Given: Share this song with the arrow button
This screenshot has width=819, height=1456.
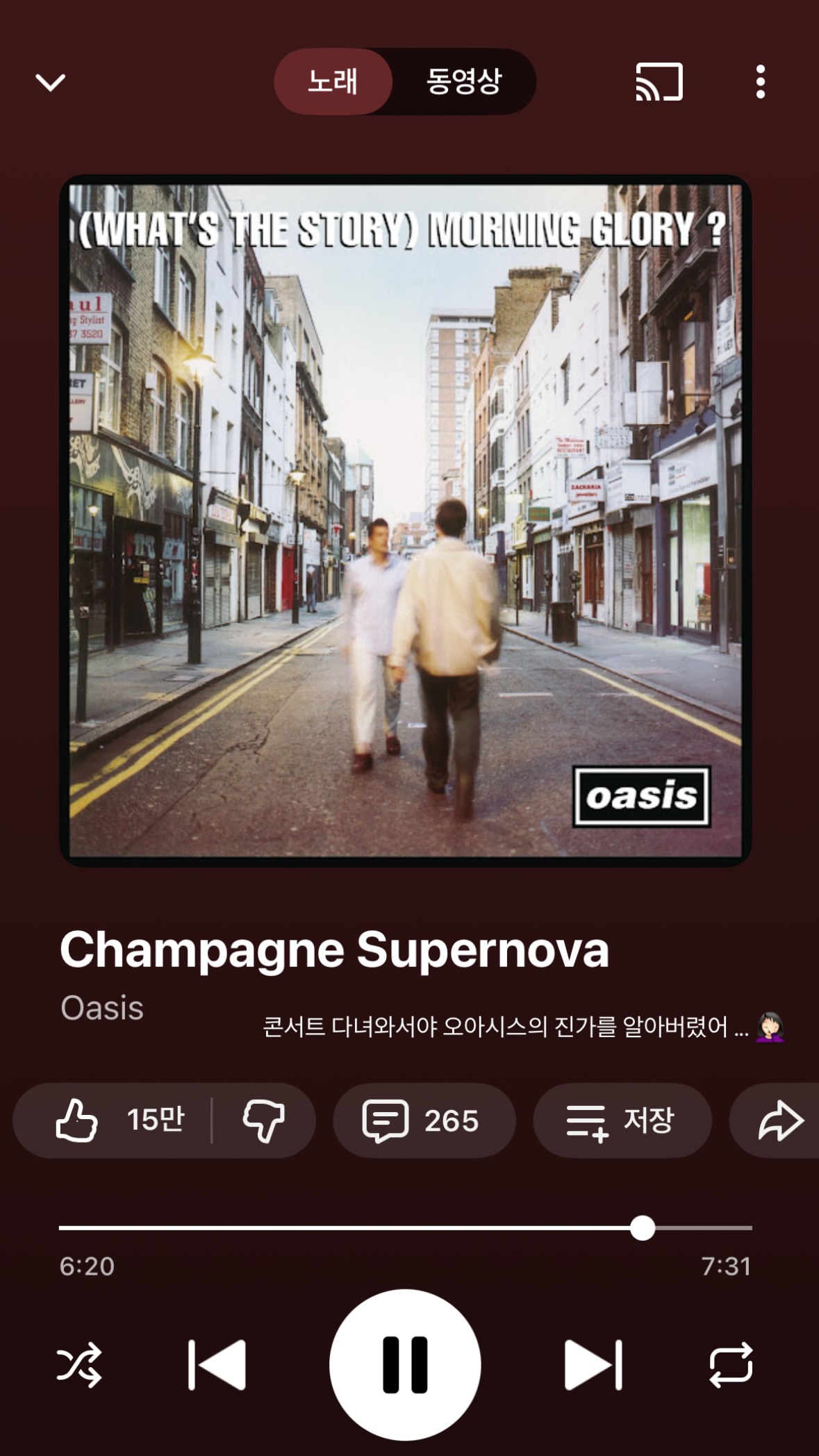Looking at the screenshot, I should (779, 1120).
